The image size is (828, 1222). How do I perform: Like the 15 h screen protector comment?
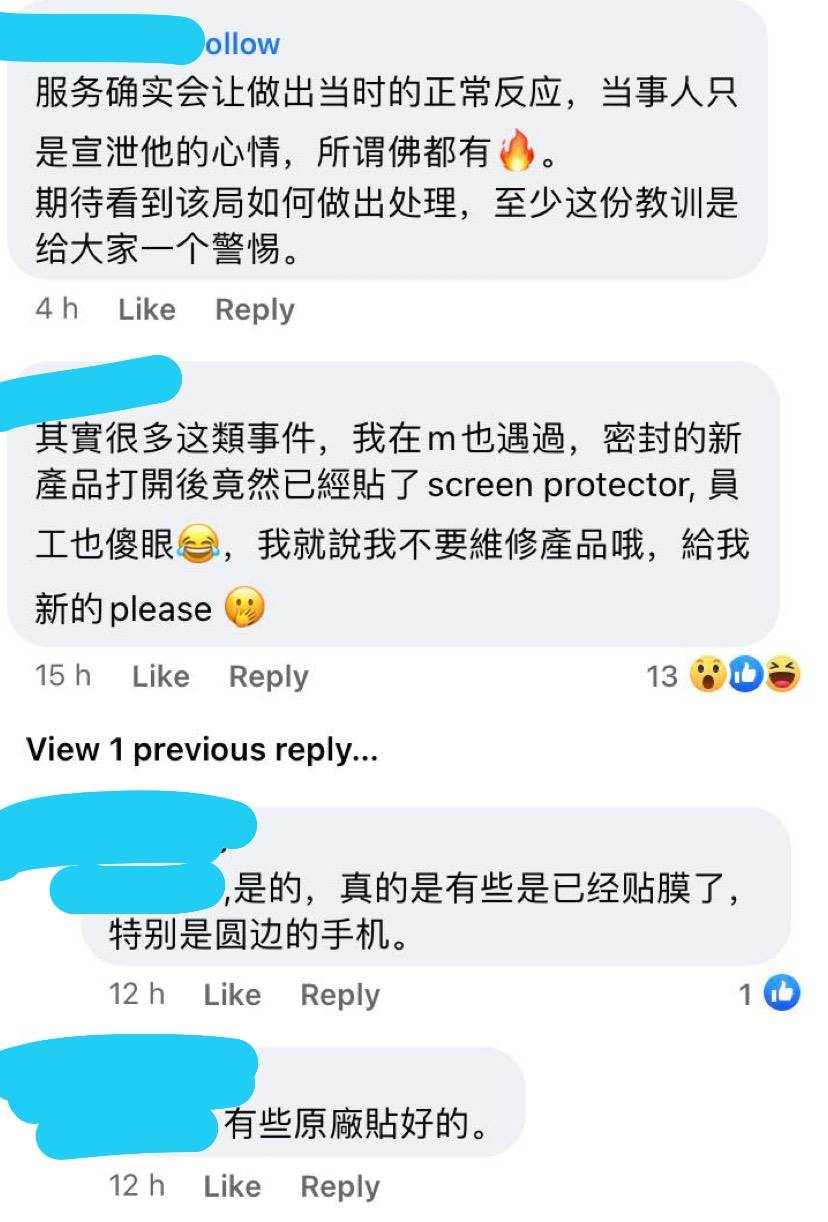click(x=160, y=677)
